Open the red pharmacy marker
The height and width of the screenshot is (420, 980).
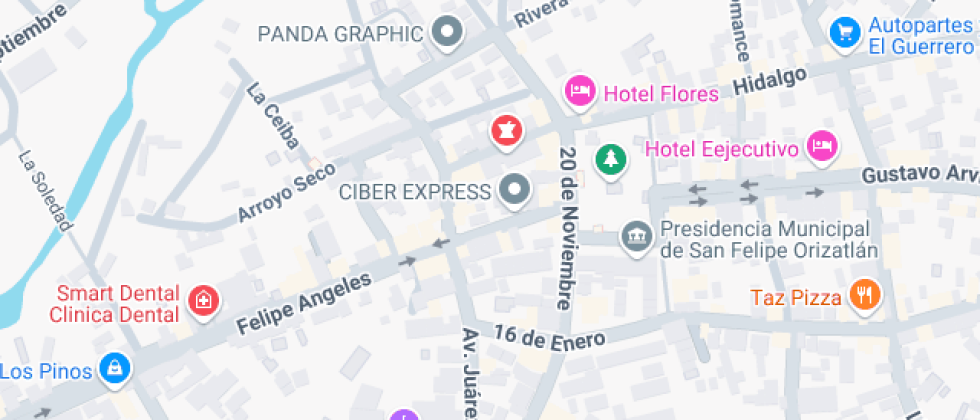[506, 130]
